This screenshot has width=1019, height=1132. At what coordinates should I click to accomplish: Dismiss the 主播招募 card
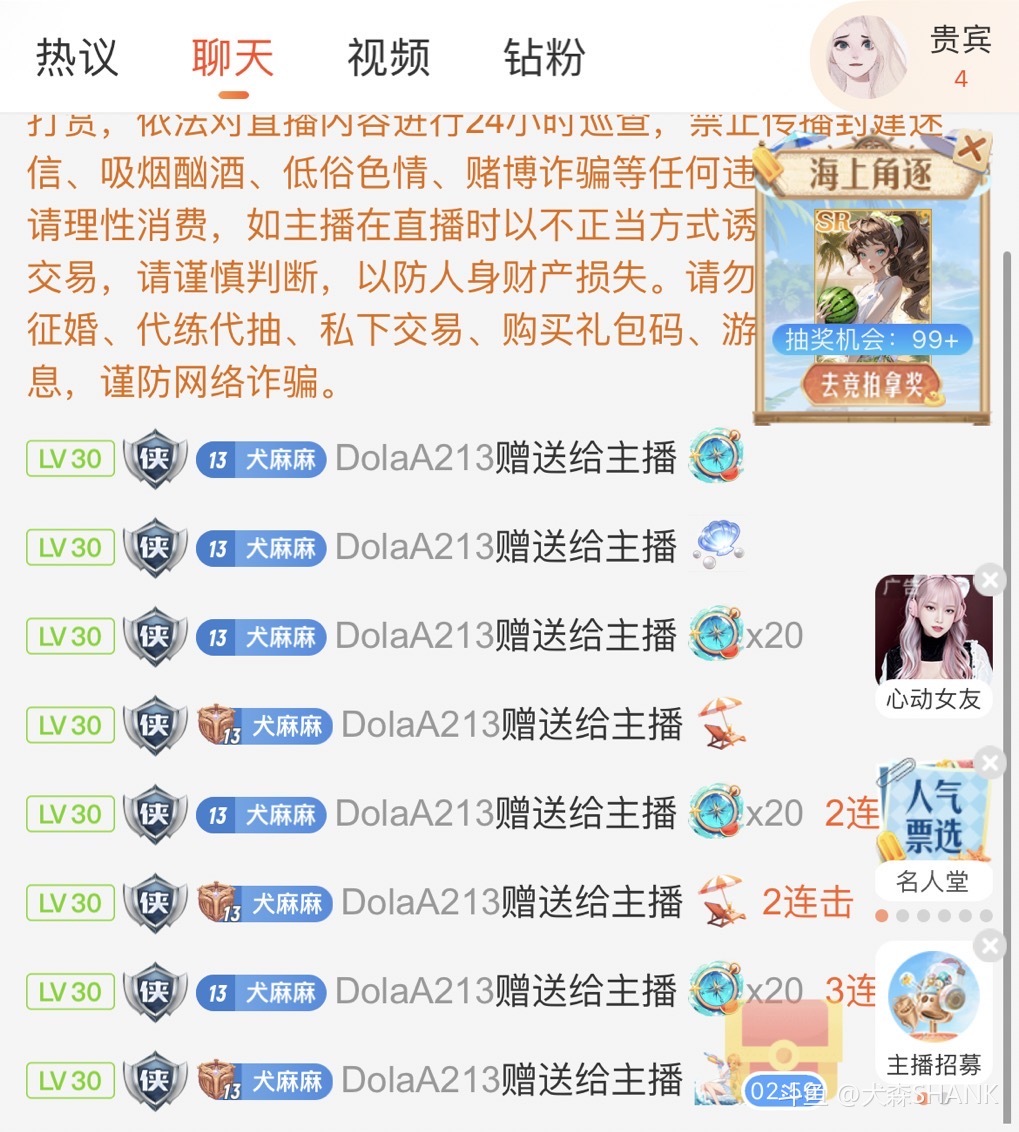990,945
